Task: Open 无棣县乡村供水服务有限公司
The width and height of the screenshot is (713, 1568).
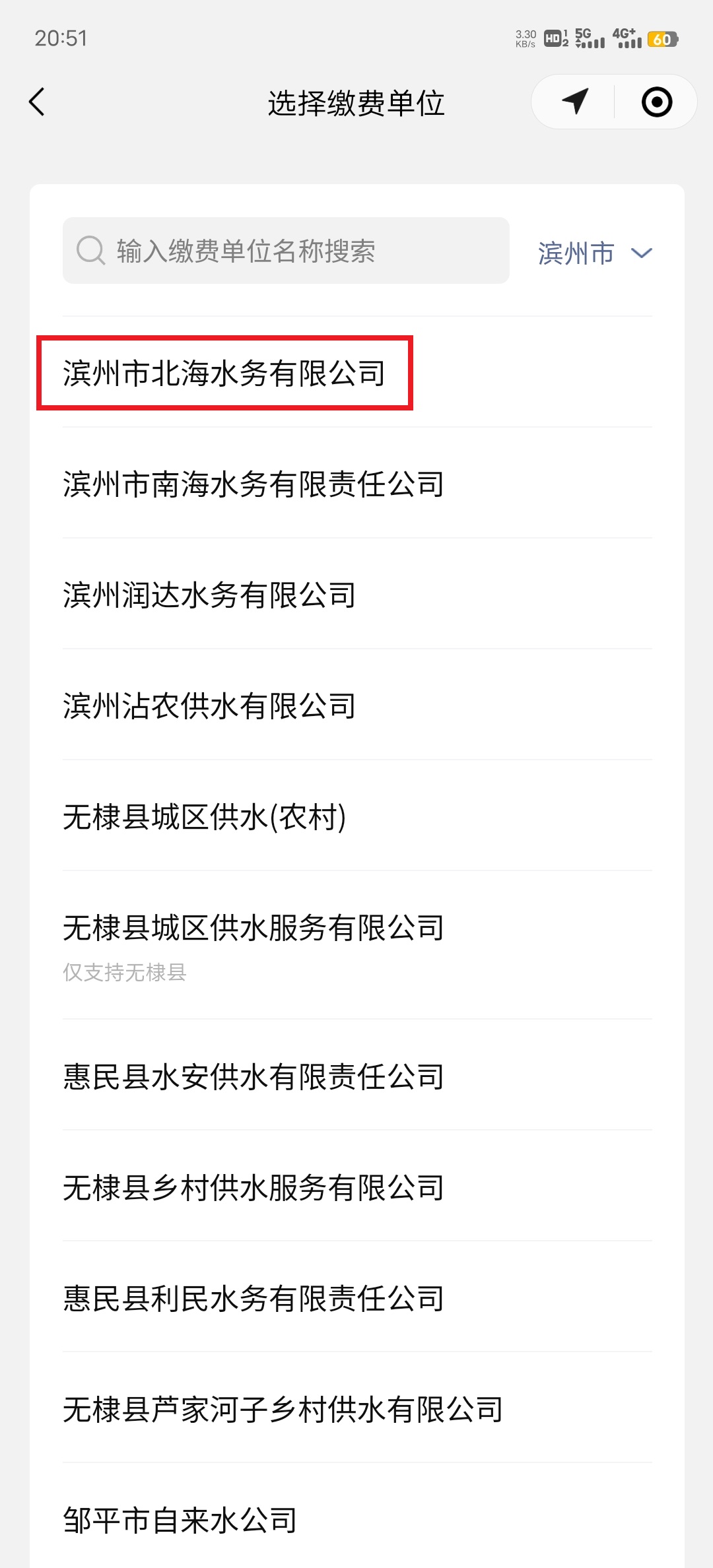Action: [x=254, y=1187]
